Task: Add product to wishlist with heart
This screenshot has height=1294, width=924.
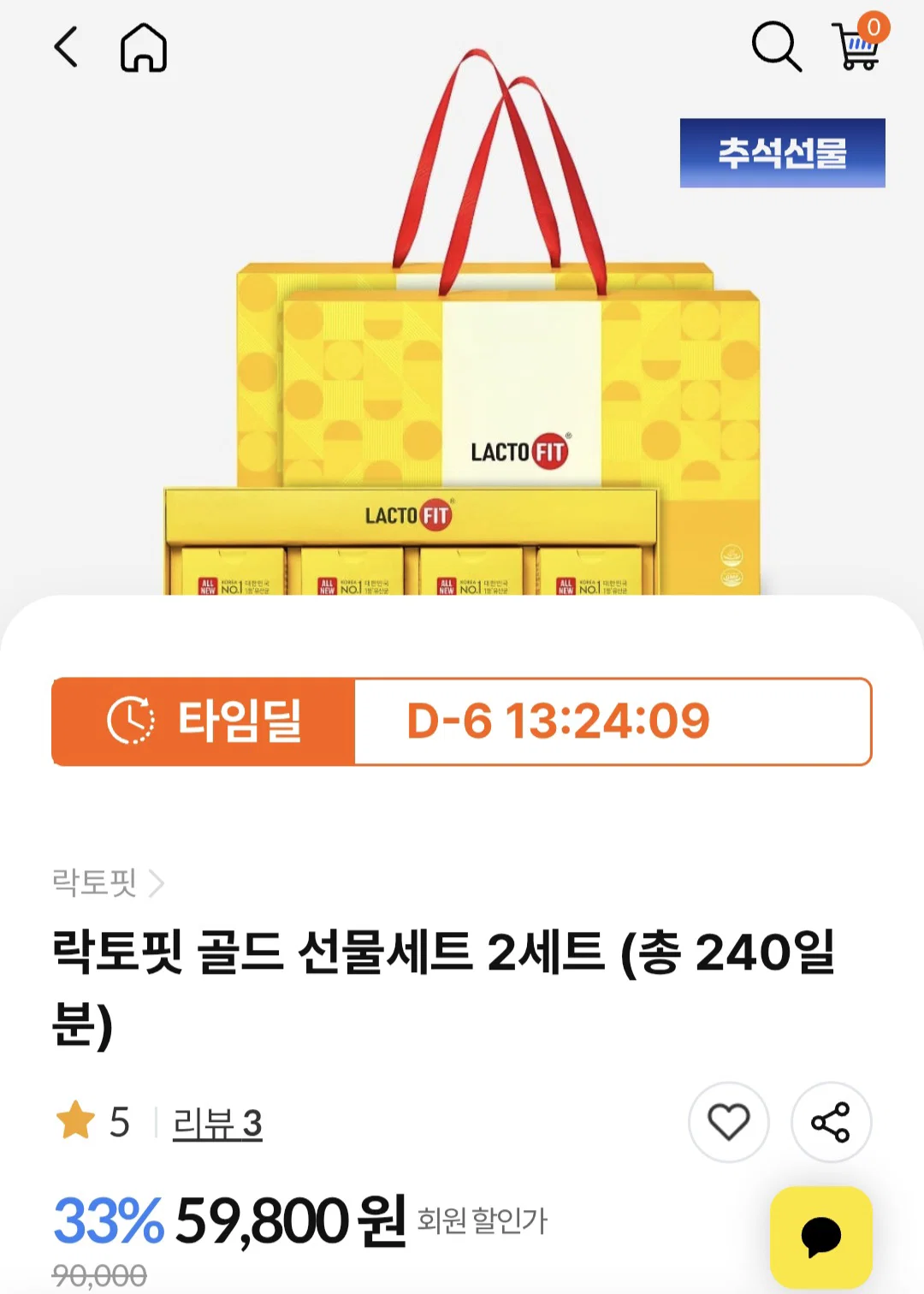Action: click(729, 1122)
